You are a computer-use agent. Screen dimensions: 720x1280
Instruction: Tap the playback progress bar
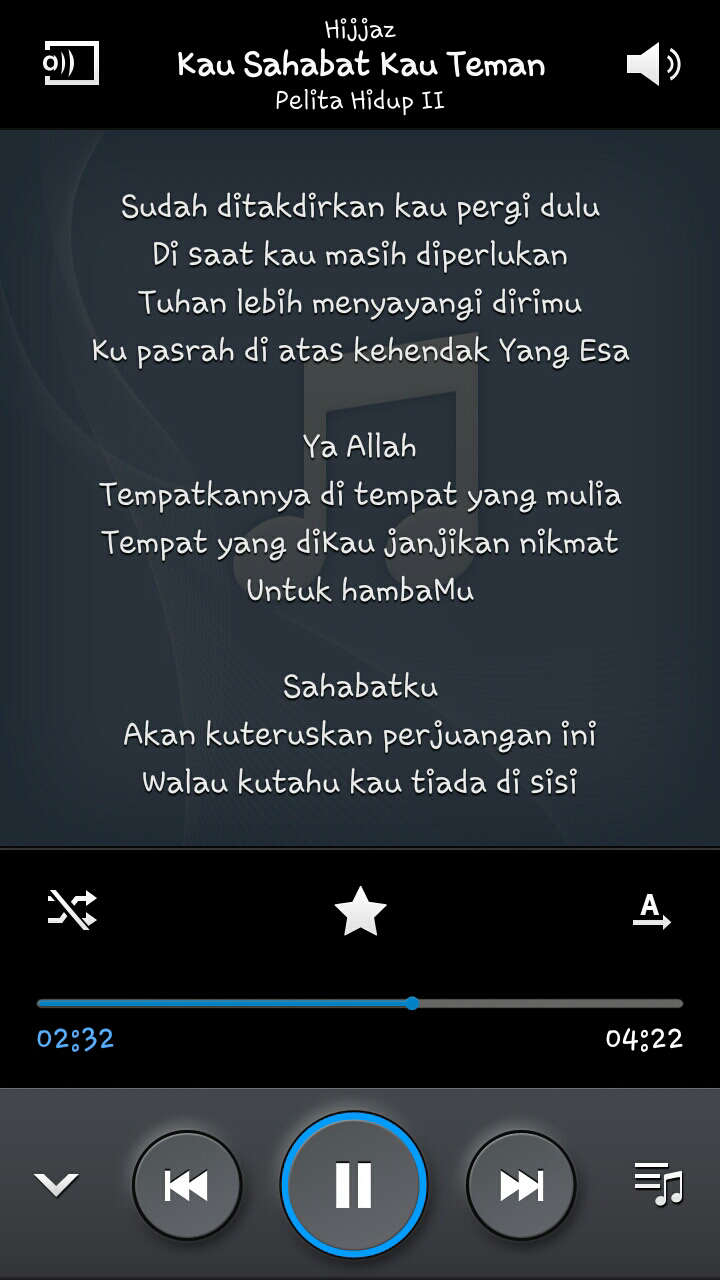point(360,1003)
